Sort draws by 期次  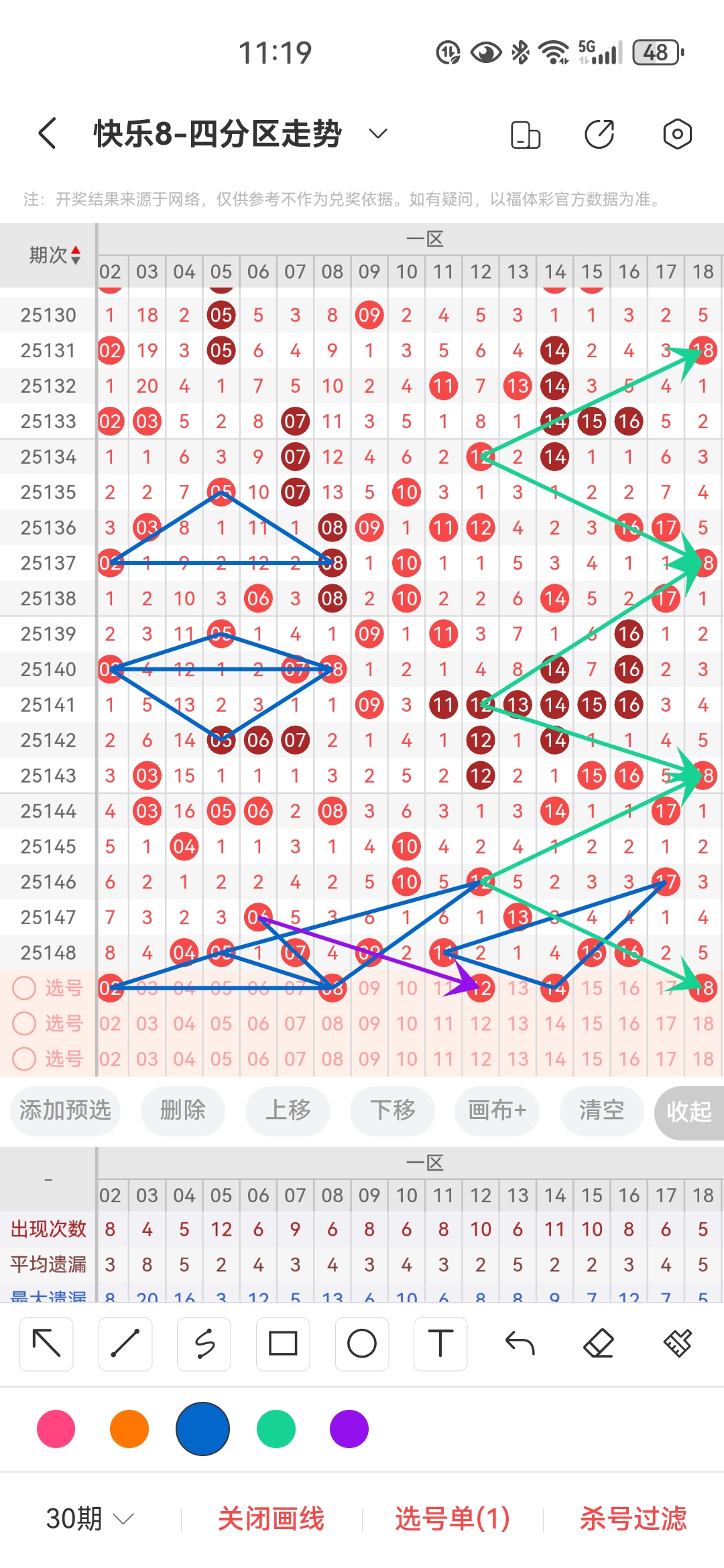pos(55,255)
